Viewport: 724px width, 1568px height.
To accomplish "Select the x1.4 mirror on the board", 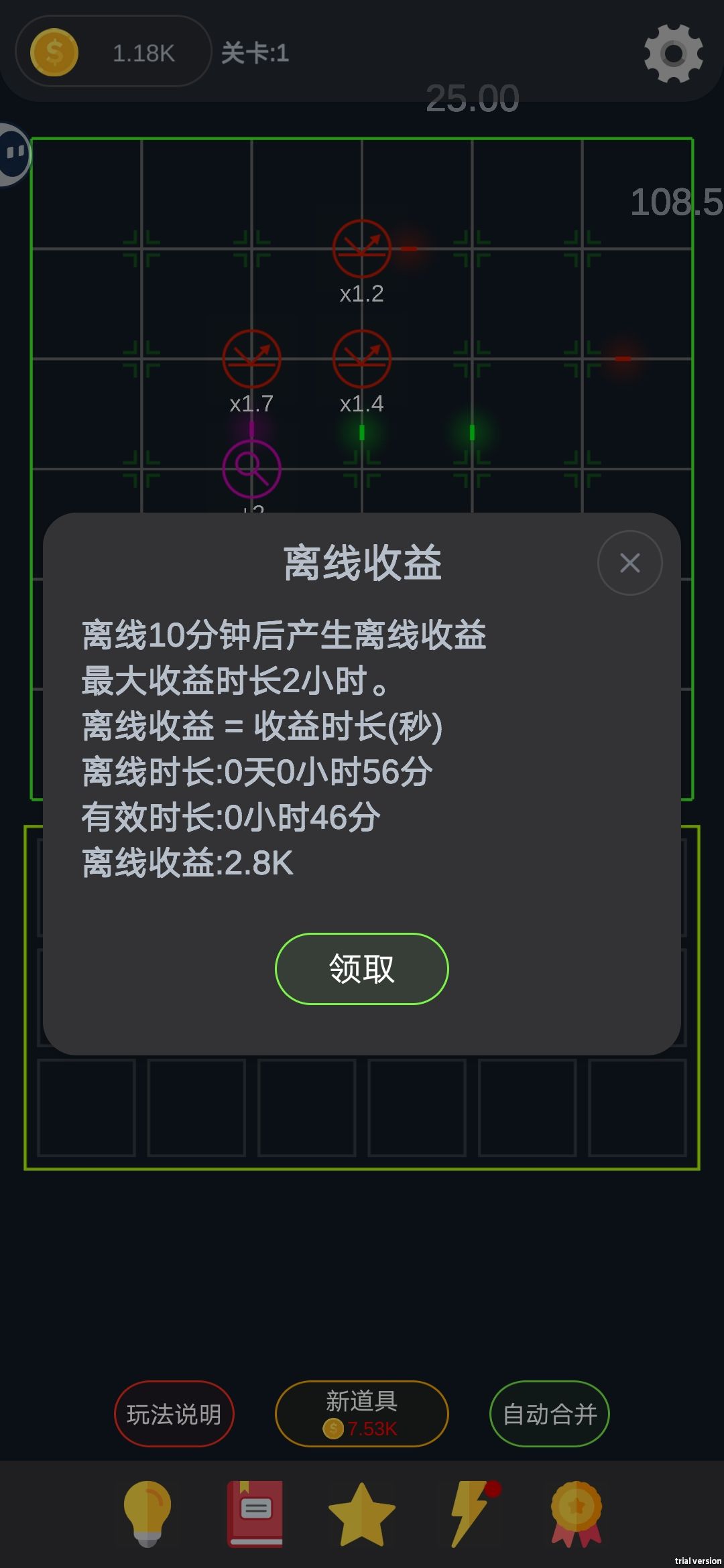I will click(x=361, y=358).
